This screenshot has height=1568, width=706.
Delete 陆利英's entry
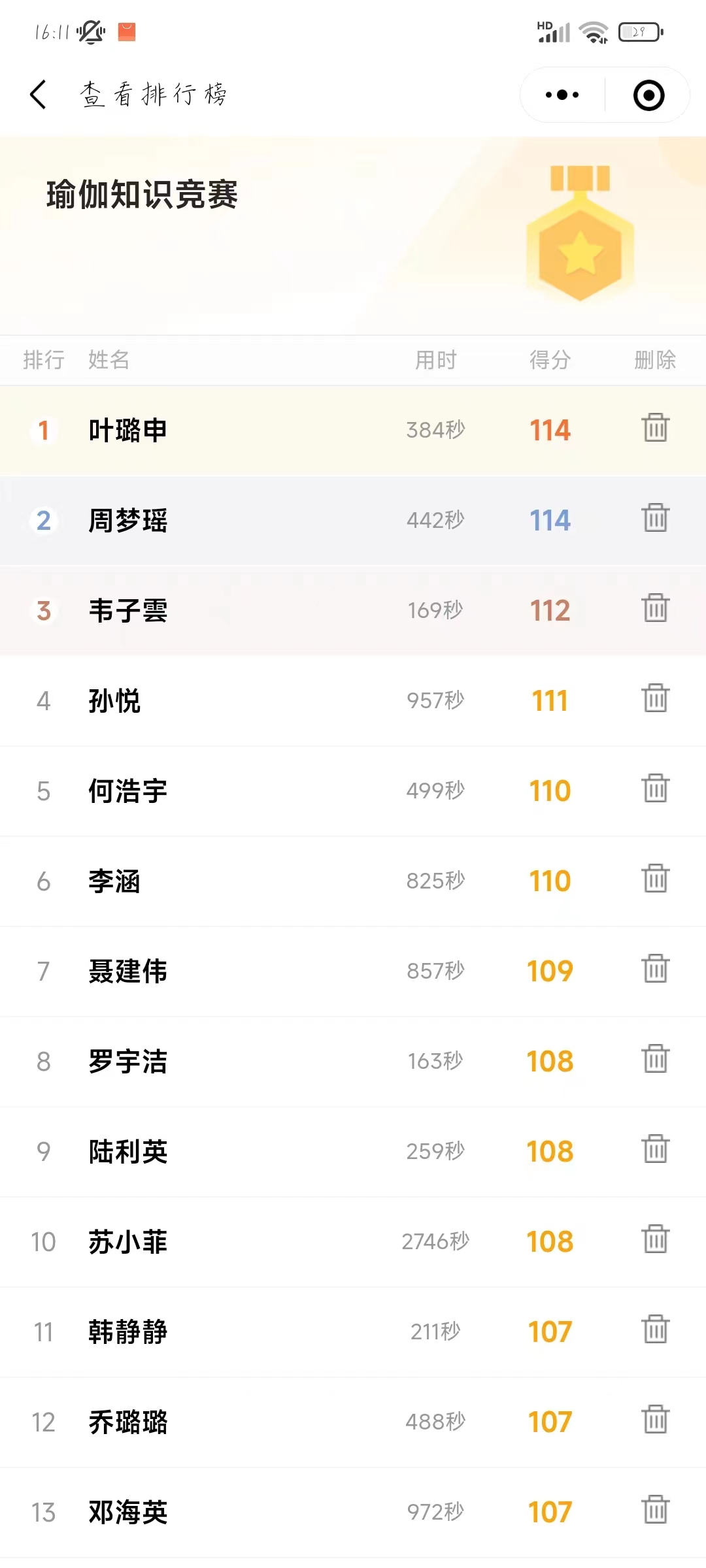pos(655,1149)
